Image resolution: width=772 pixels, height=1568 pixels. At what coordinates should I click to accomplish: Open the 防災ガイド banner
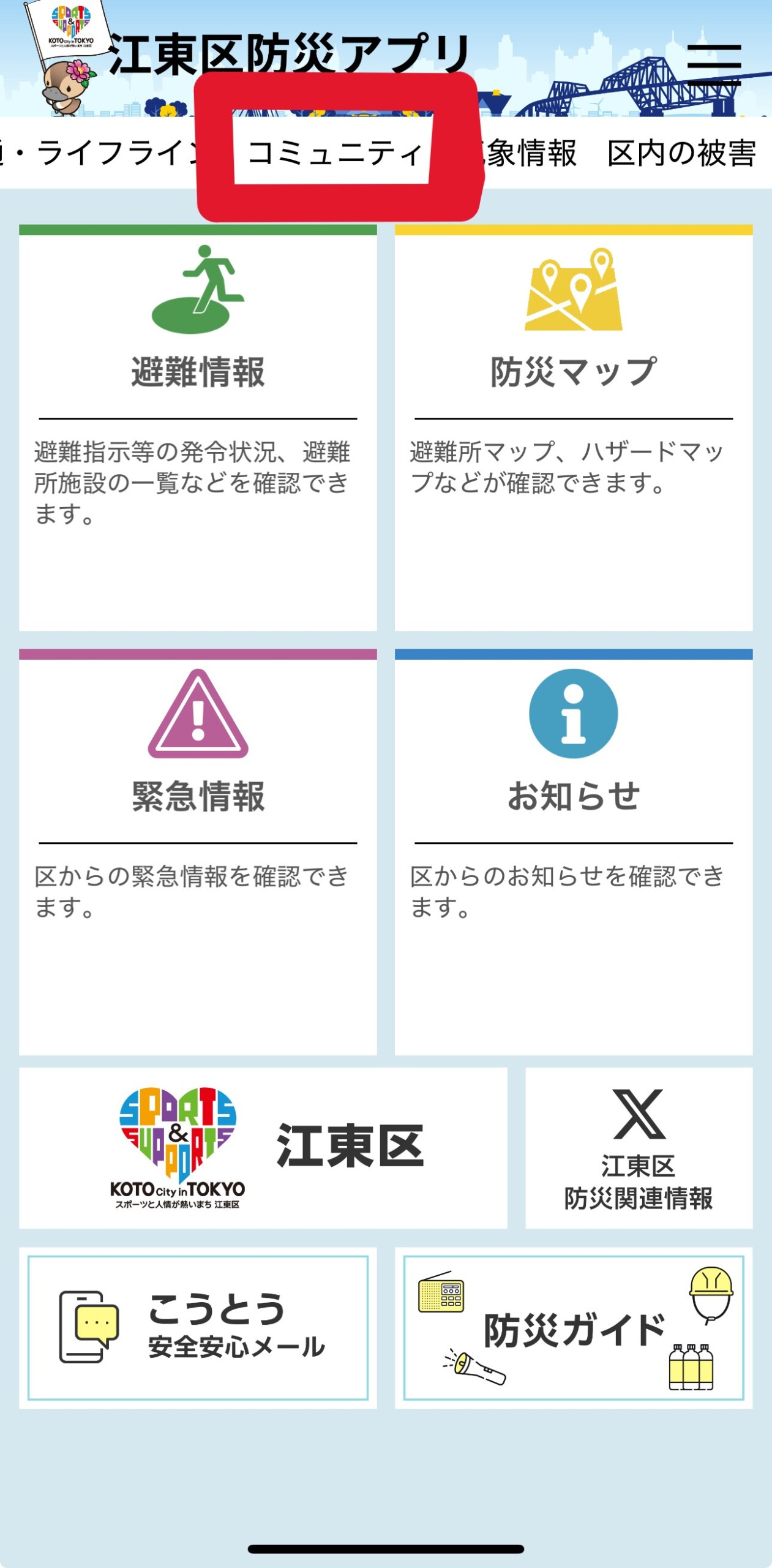tap(573, 1327)
